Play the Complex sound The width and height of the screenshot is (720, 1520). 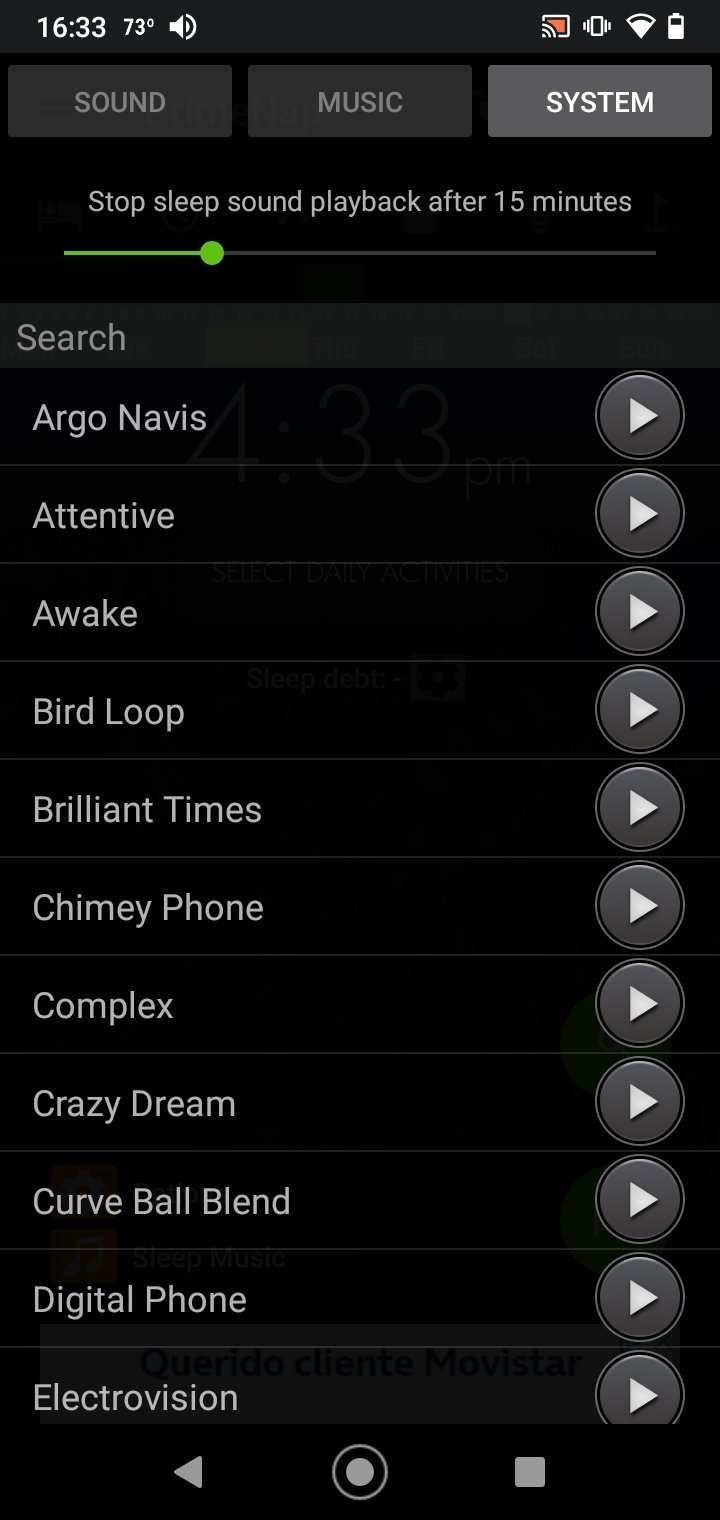(640, 1004)
